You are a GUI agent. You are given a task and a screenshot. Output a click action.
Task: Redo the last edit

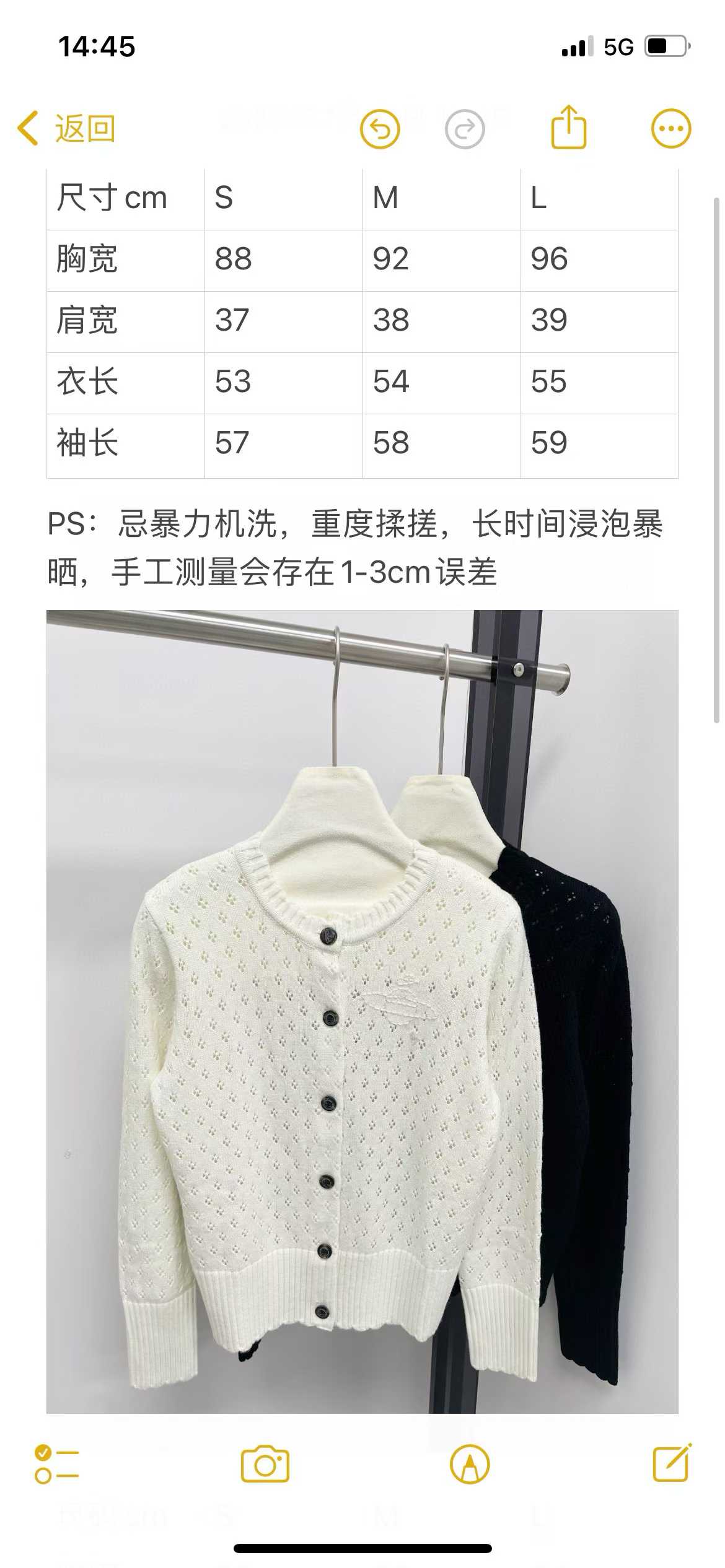point(464,129)
